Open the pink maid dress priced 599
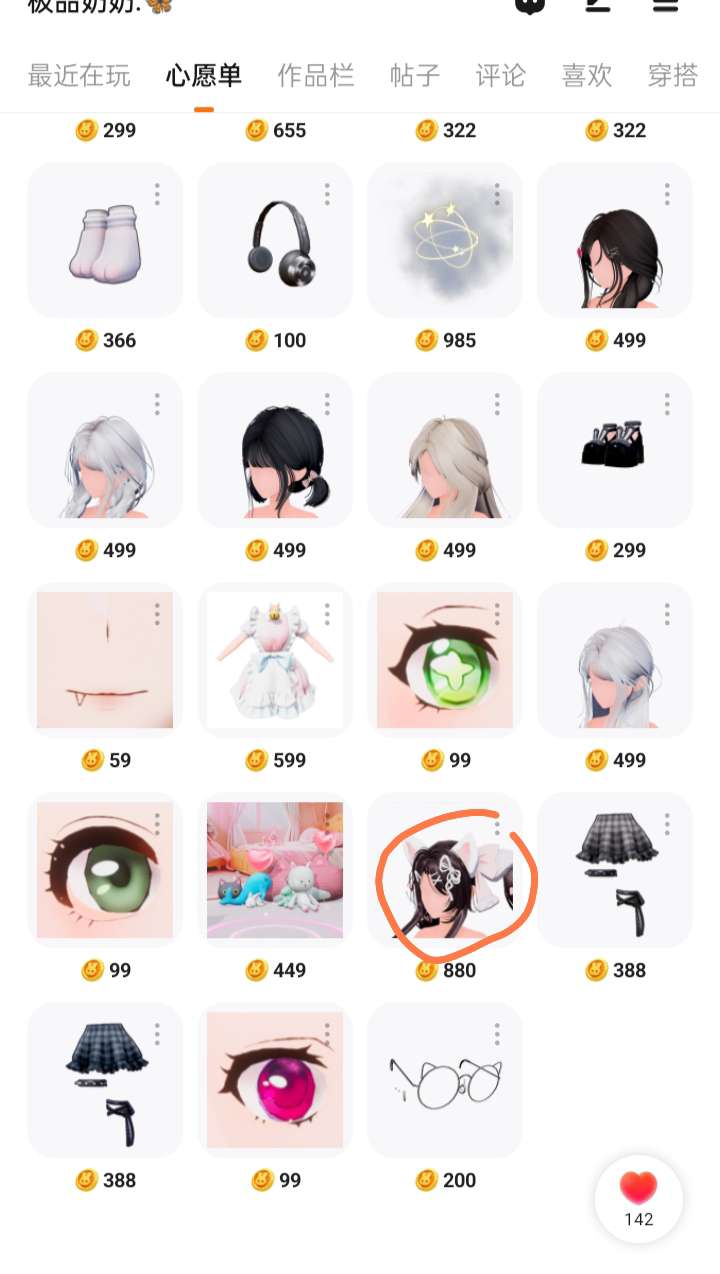Image resolution: width=720 pixels, height=1274 pixels. (x=275, y=660)
